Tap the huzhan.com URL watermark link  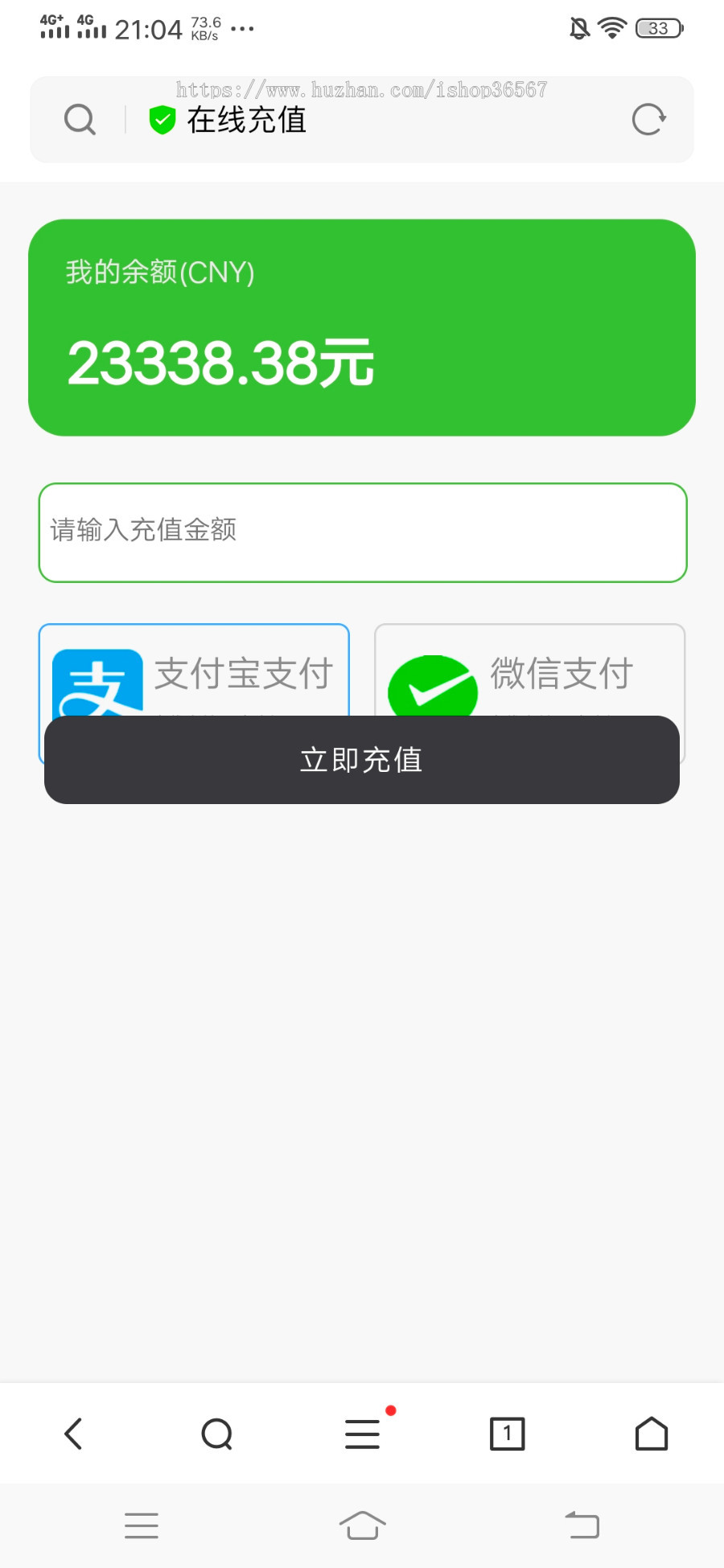tap(362, 88)
